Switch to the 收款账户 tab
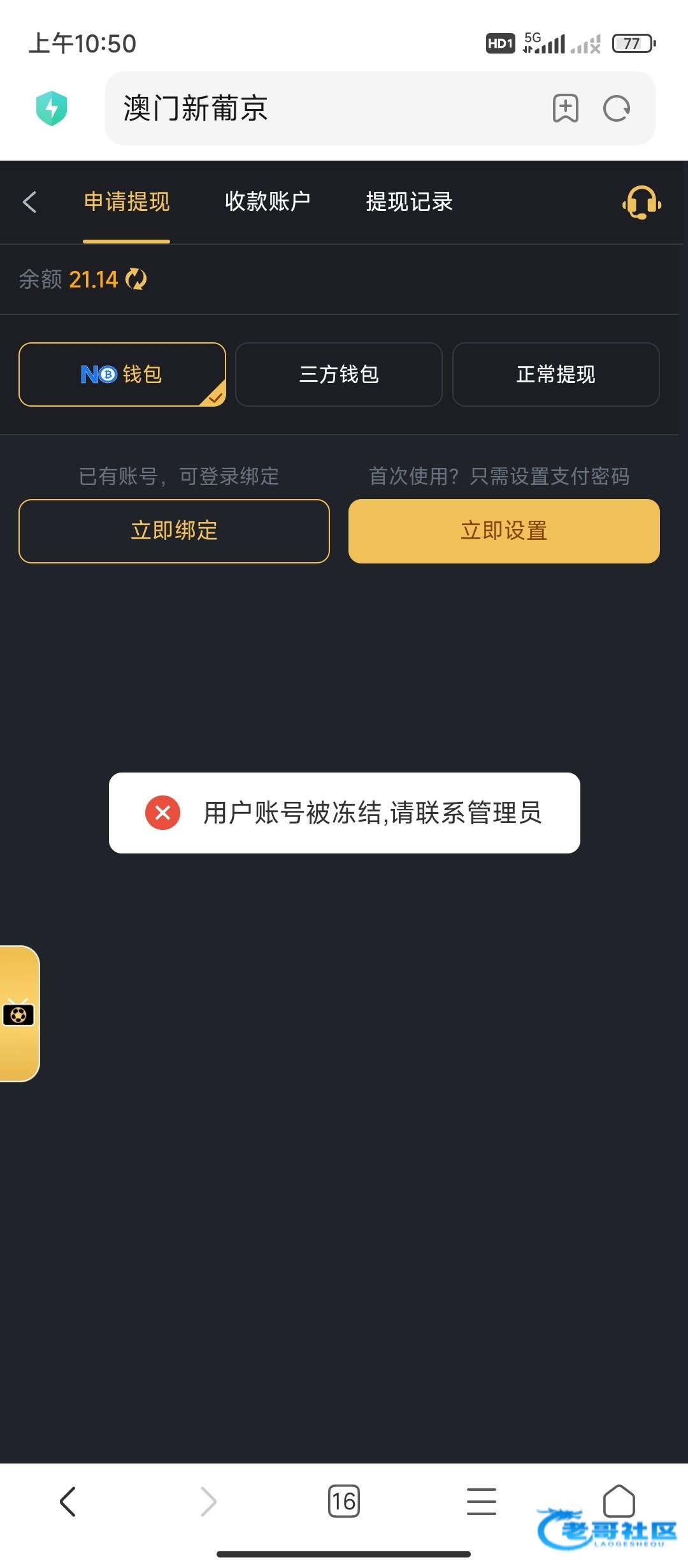 (268, 201)
